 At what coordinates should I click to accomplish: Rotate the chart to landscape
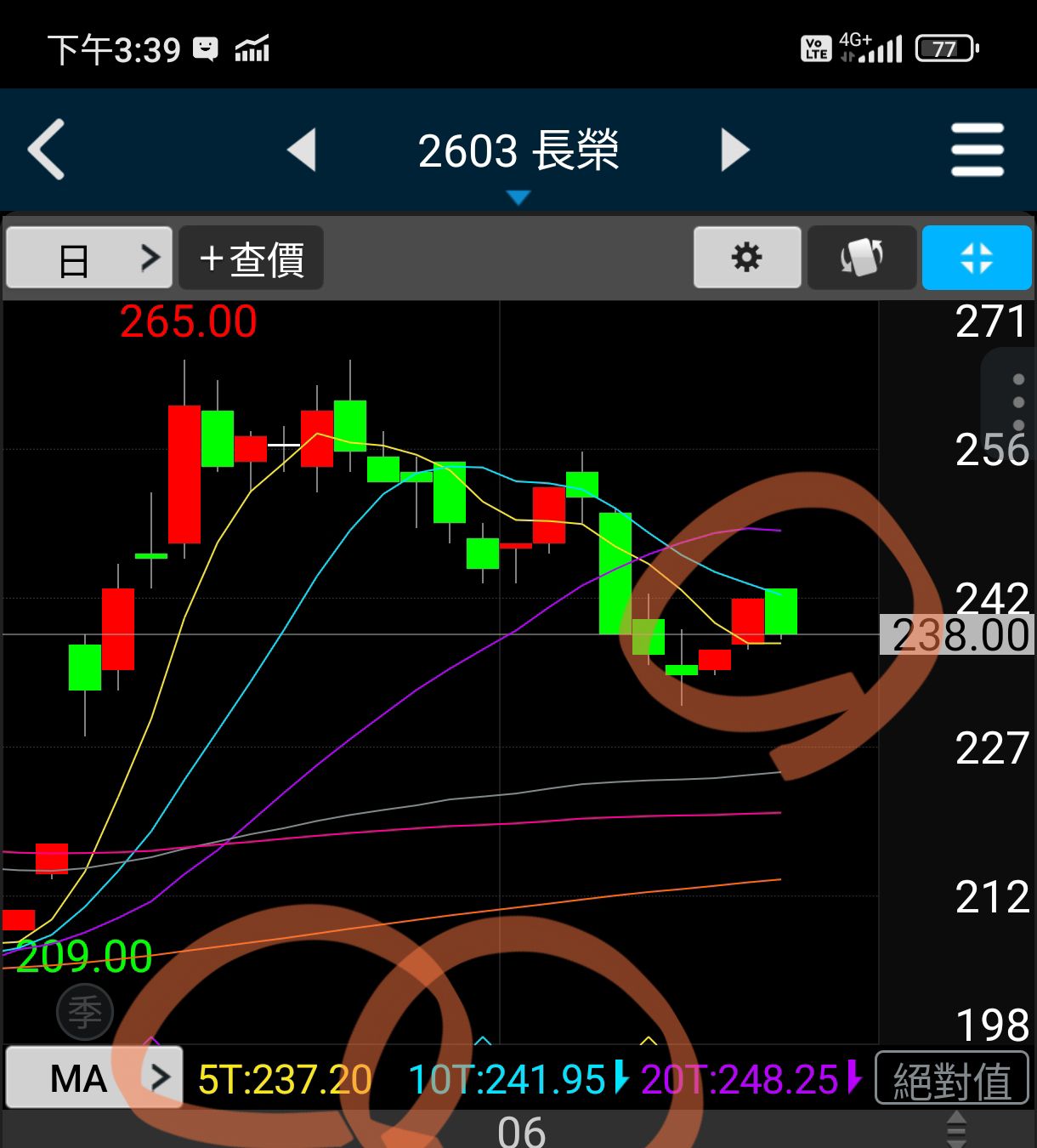(x=861, y=258)
